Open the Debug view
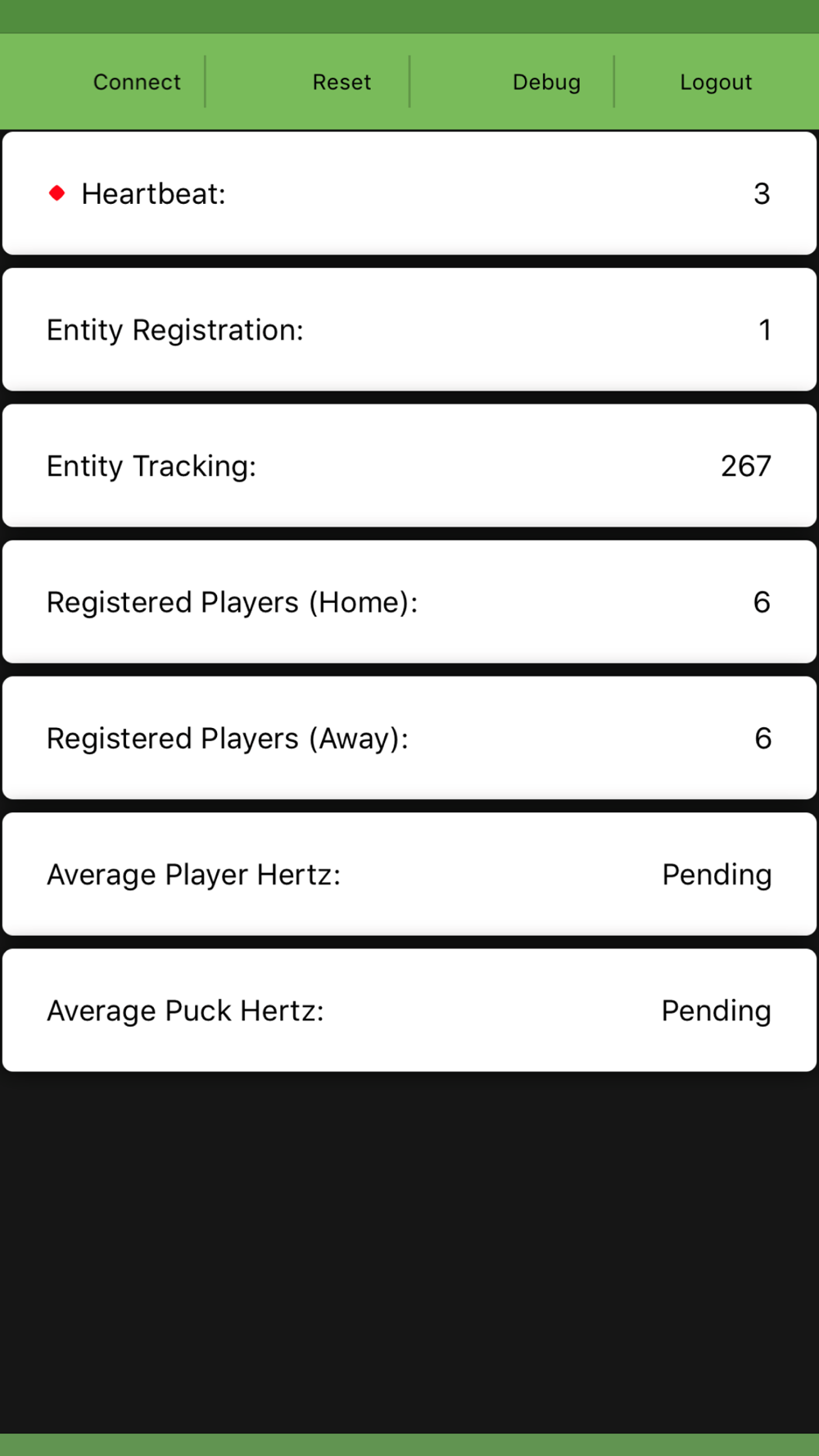 pyautogui.click(x=546, y=82)
